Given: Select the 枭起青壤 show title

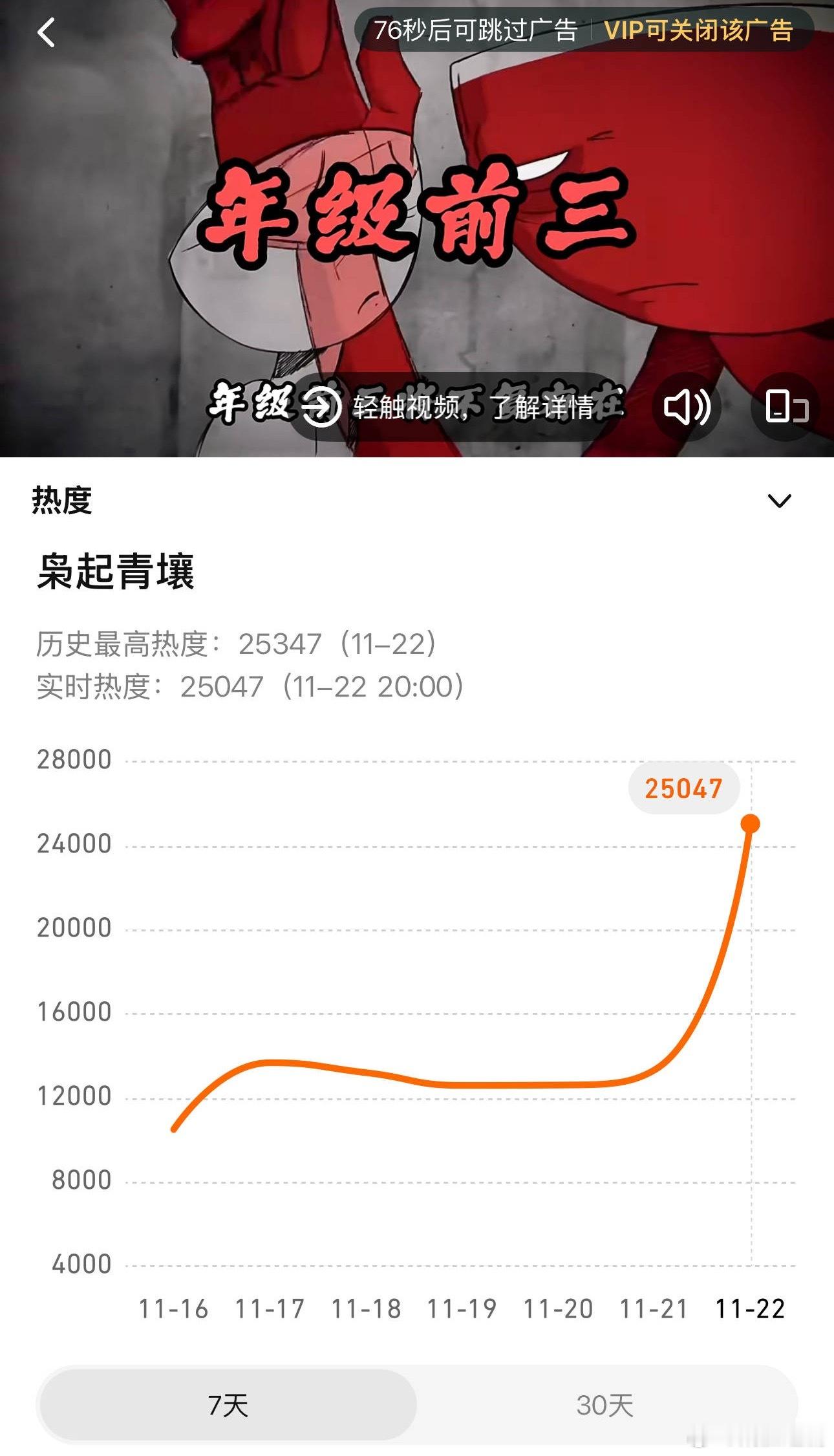Looking at the screenshot, I should click(x=114, y=570).
